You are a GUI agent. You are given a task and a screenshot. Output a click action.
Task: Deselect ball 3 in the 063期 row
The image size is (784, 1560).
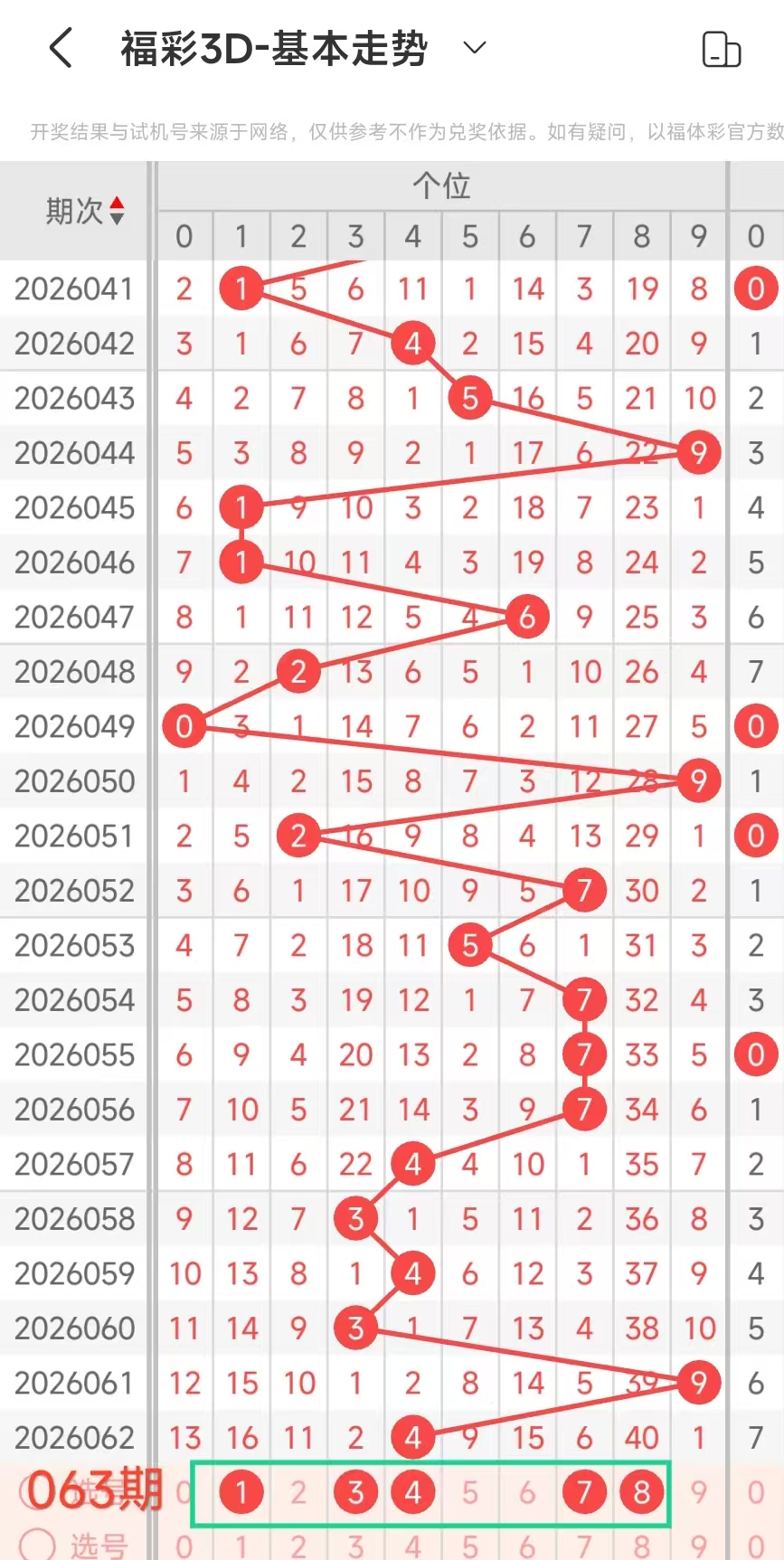356,1492
